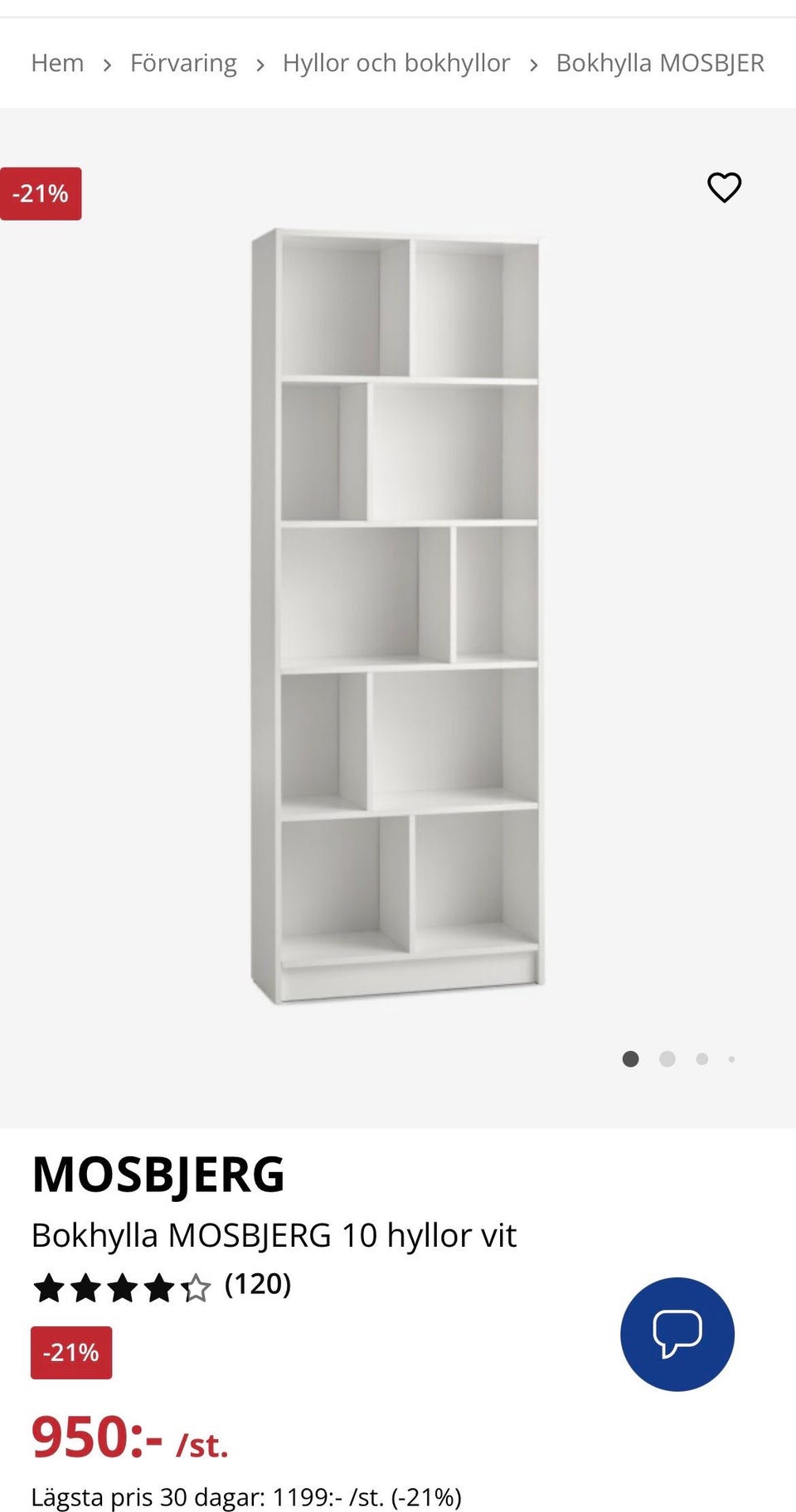
Task: Open the Förvaring breadcrumb link
Action: coord(183,63)
